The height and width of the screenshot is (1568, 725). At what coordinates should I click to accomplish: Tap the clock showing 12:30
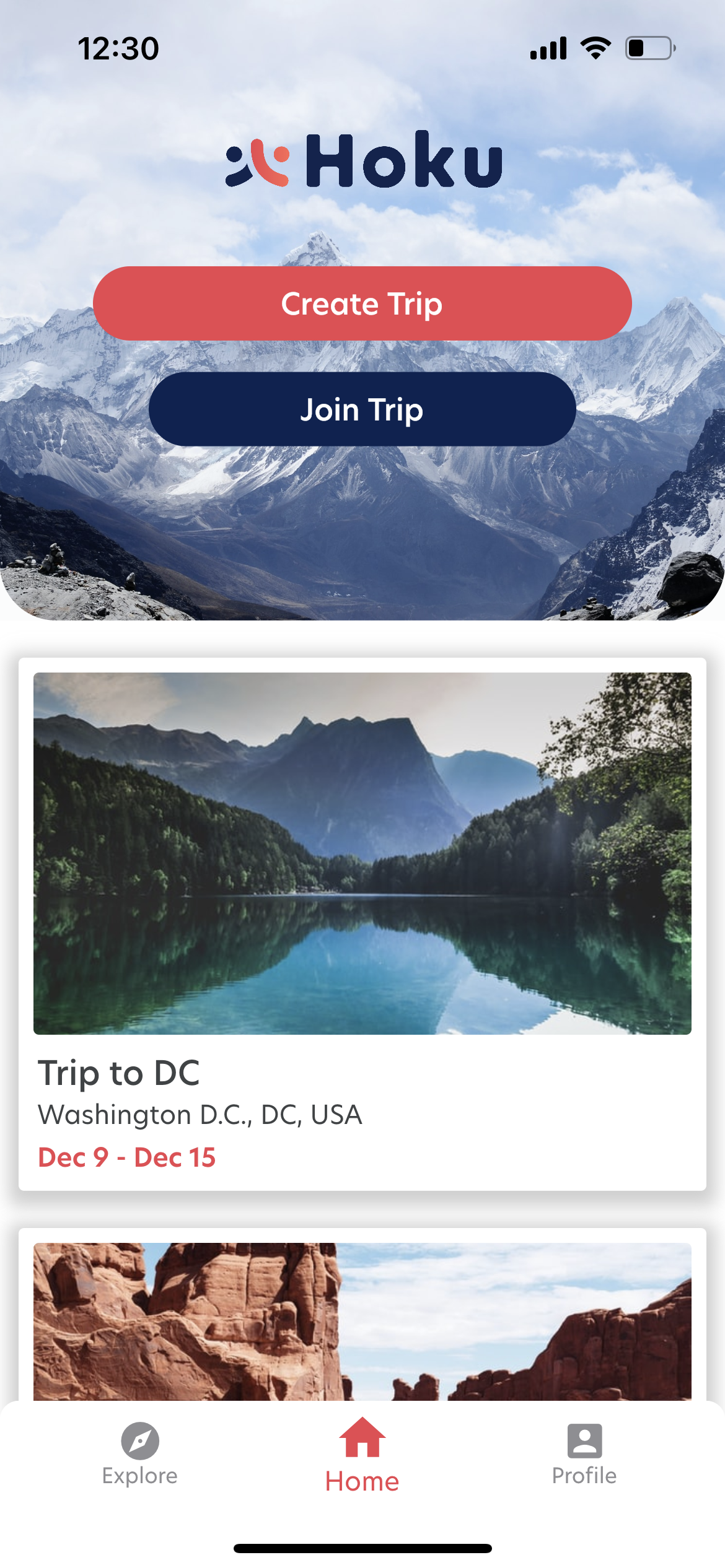118,48
